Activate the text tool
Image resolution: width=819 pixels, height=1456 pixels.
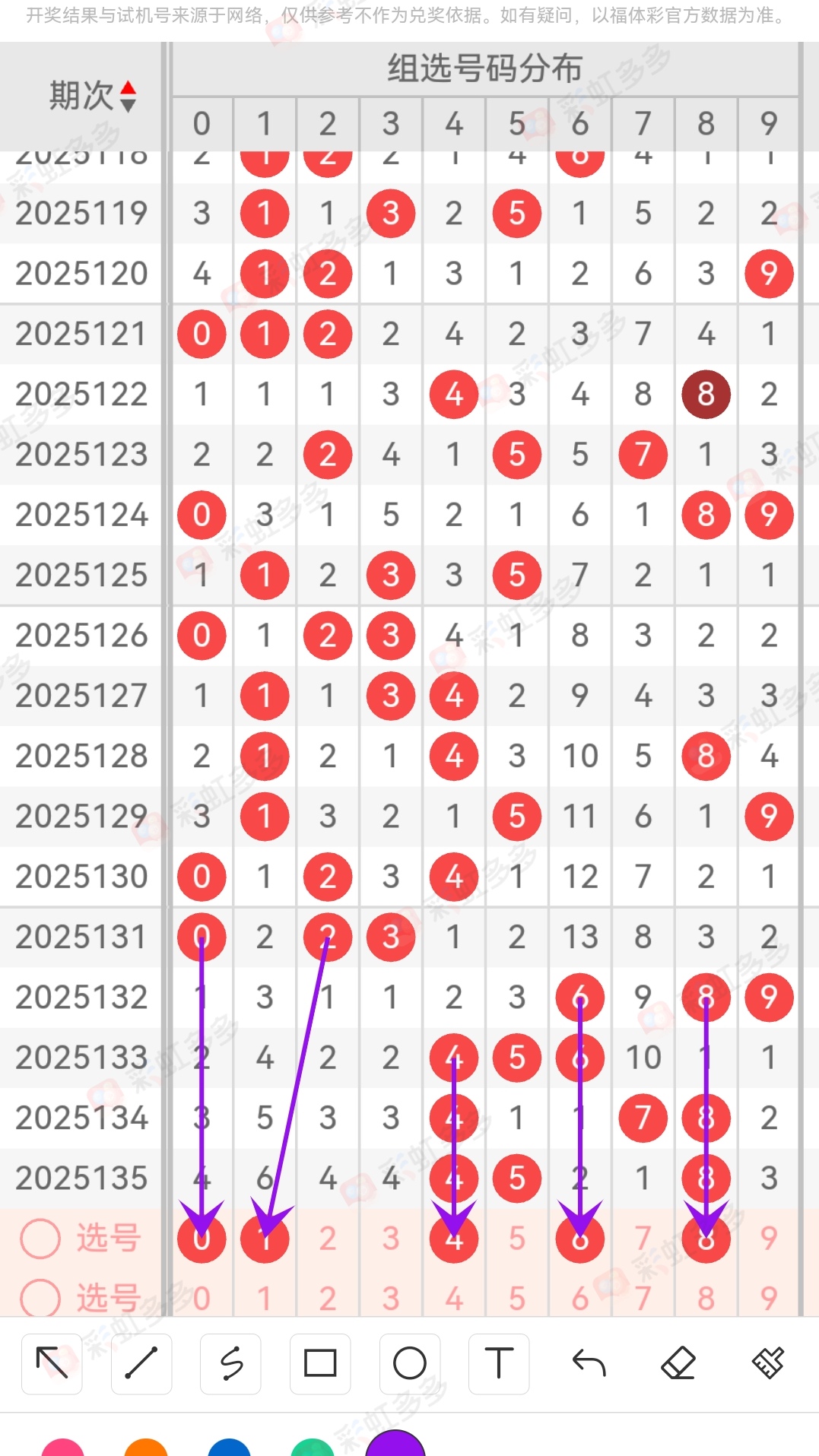pos(499,1363)
